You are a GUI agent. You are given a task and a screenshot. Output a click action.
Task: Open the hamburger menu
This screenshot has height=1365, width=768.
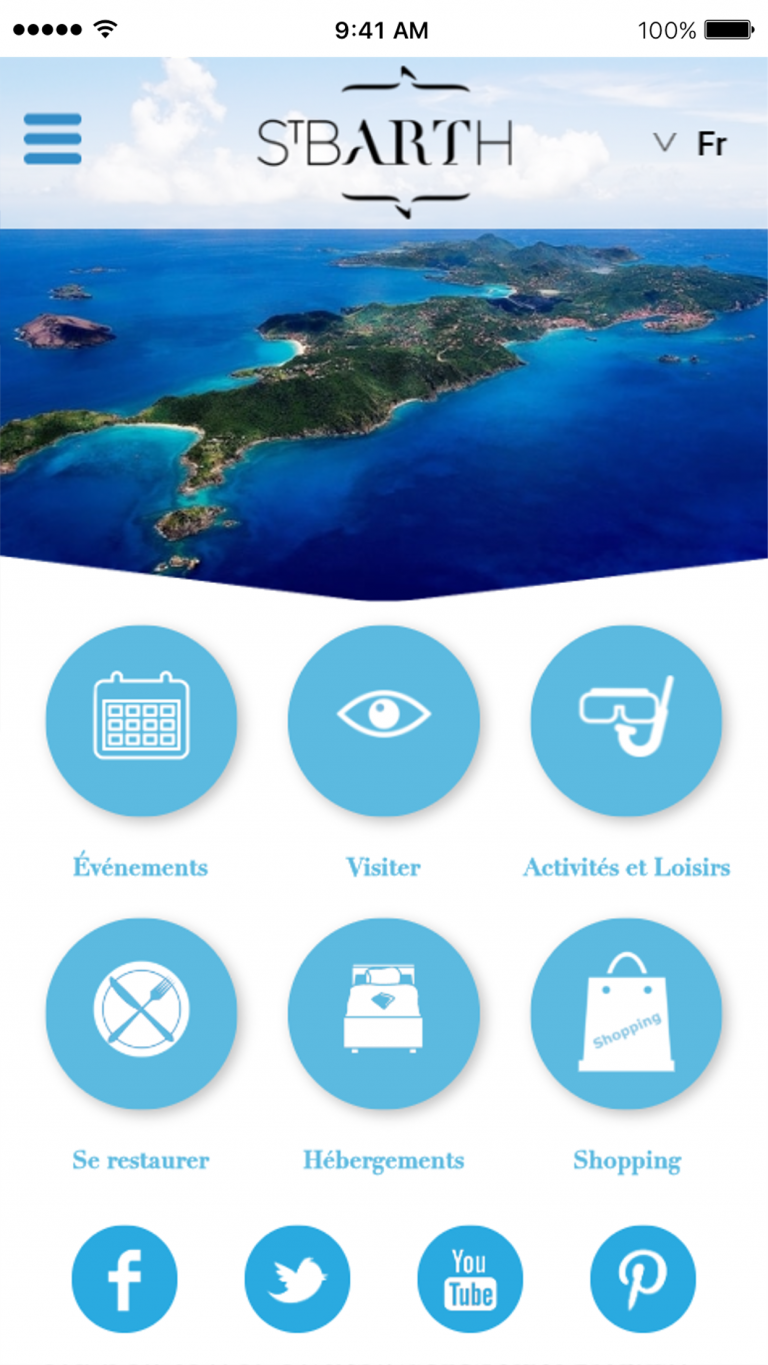[52, 139]
